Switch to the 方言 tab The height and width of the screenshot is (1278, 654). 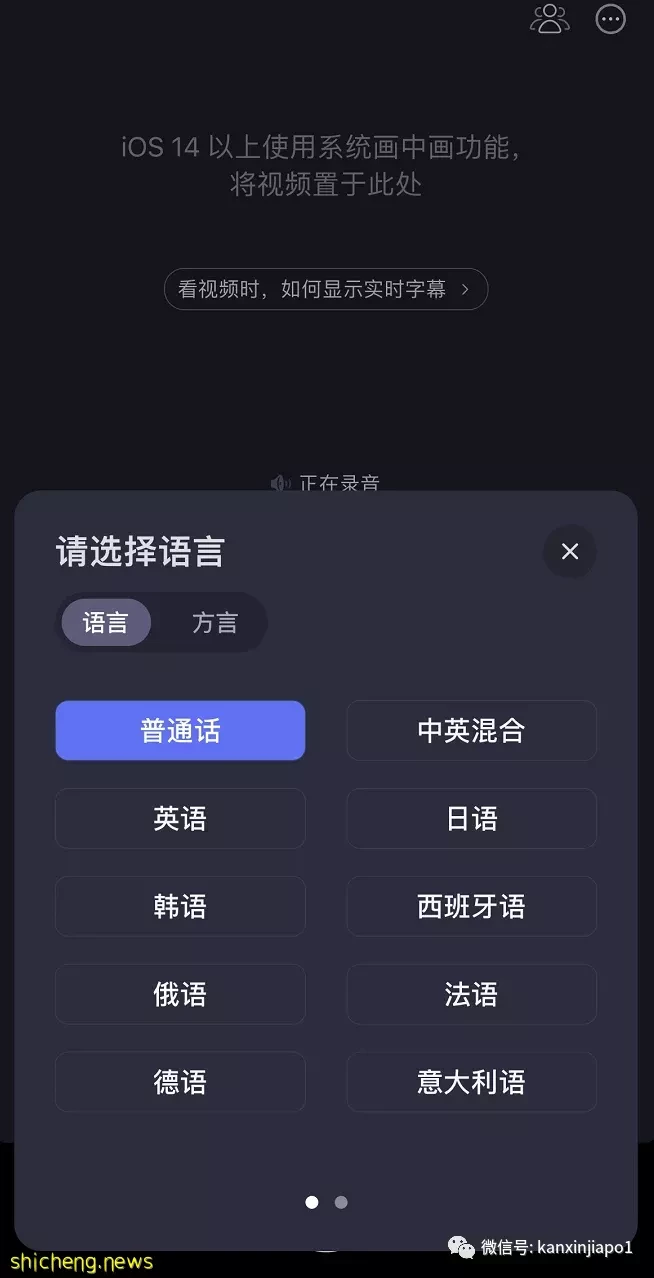(x=215, y=623)
